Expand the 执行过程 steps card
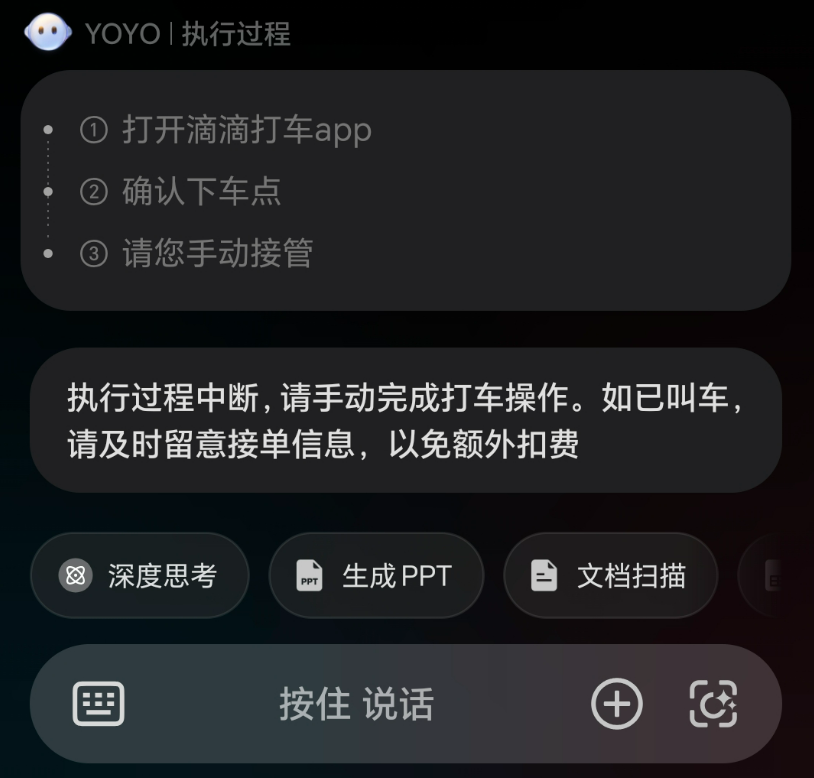This screenshot has height=778, width=814. tap(405, 190)
